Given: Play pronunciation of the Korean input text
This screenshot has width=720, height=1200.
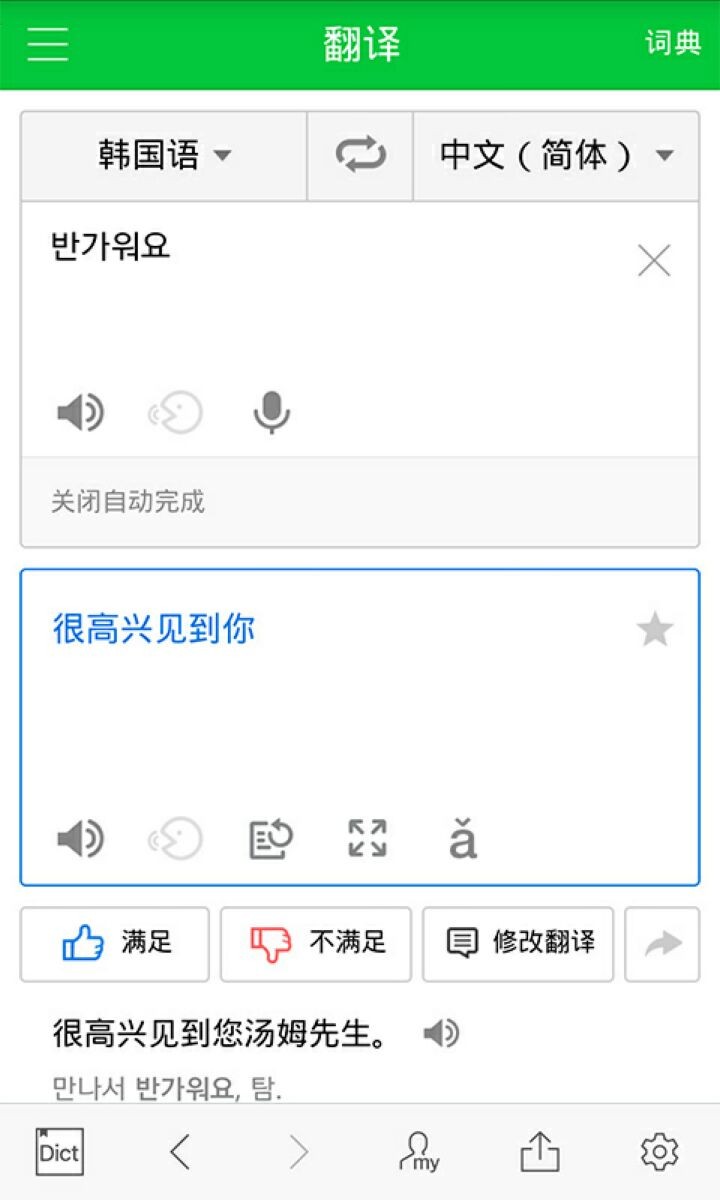Looking at the screenshot, I should point(80,411).
